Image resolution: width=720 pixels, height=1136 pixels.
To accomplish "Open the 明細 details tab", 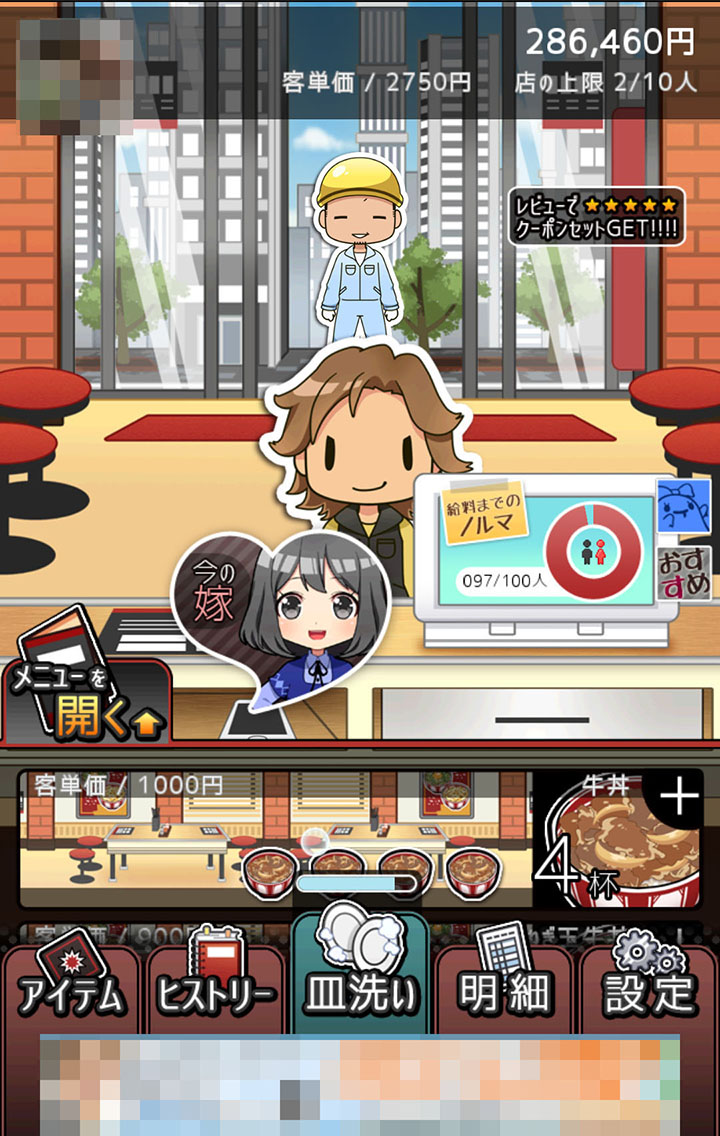I will pos(504,988).
